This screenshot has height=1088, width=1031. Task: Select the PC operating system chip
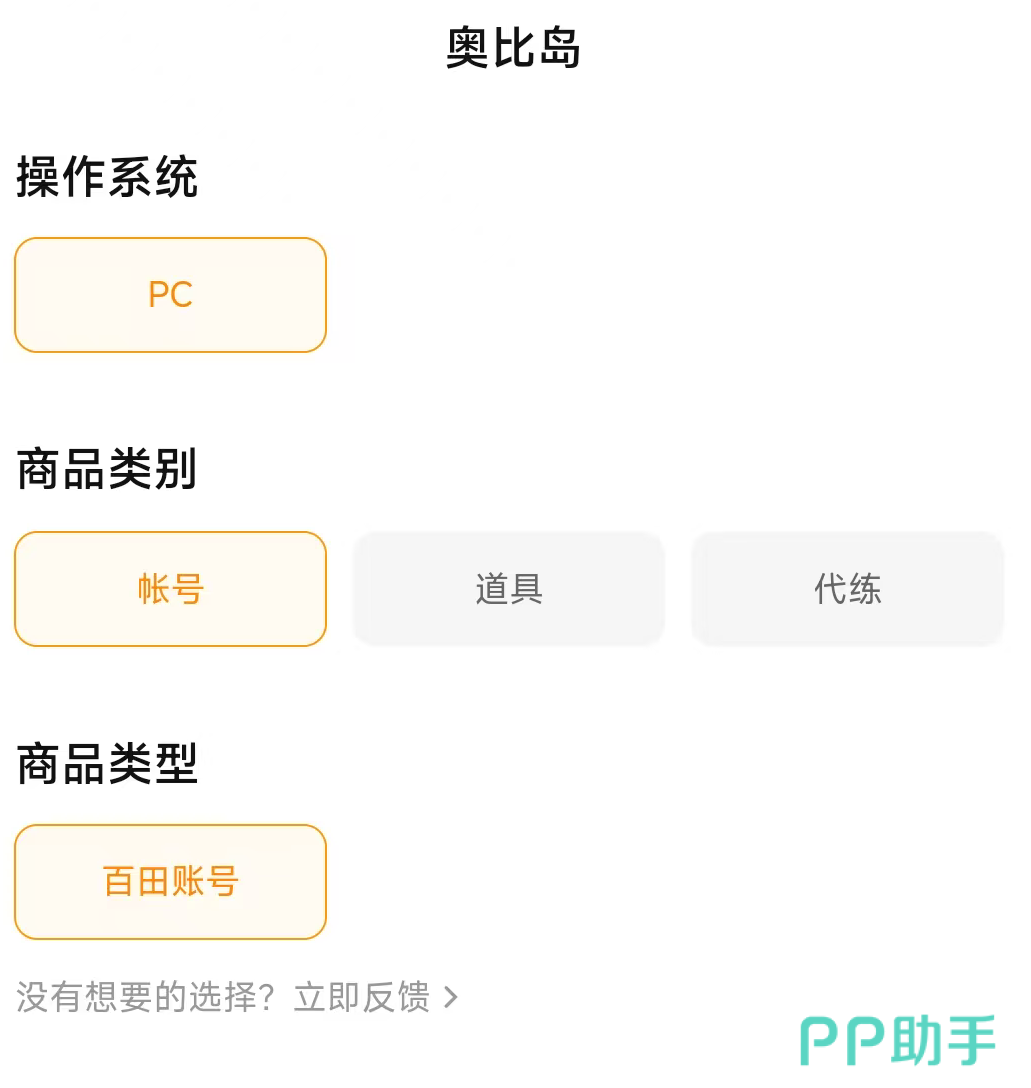click(170, 295)
